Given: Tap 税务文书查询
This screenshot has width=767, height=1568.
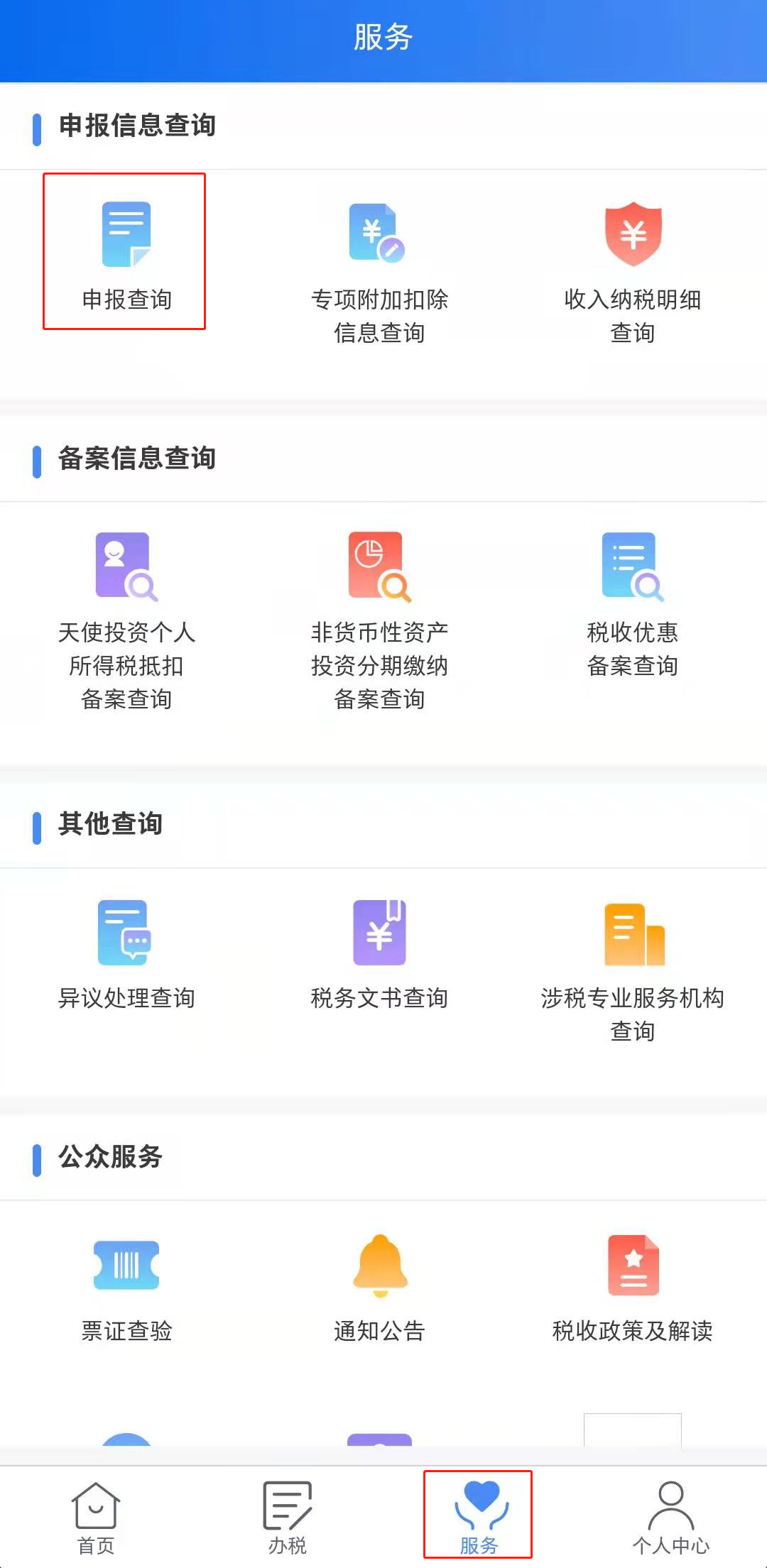Looking at the screenshot, I should pos(379,955).
